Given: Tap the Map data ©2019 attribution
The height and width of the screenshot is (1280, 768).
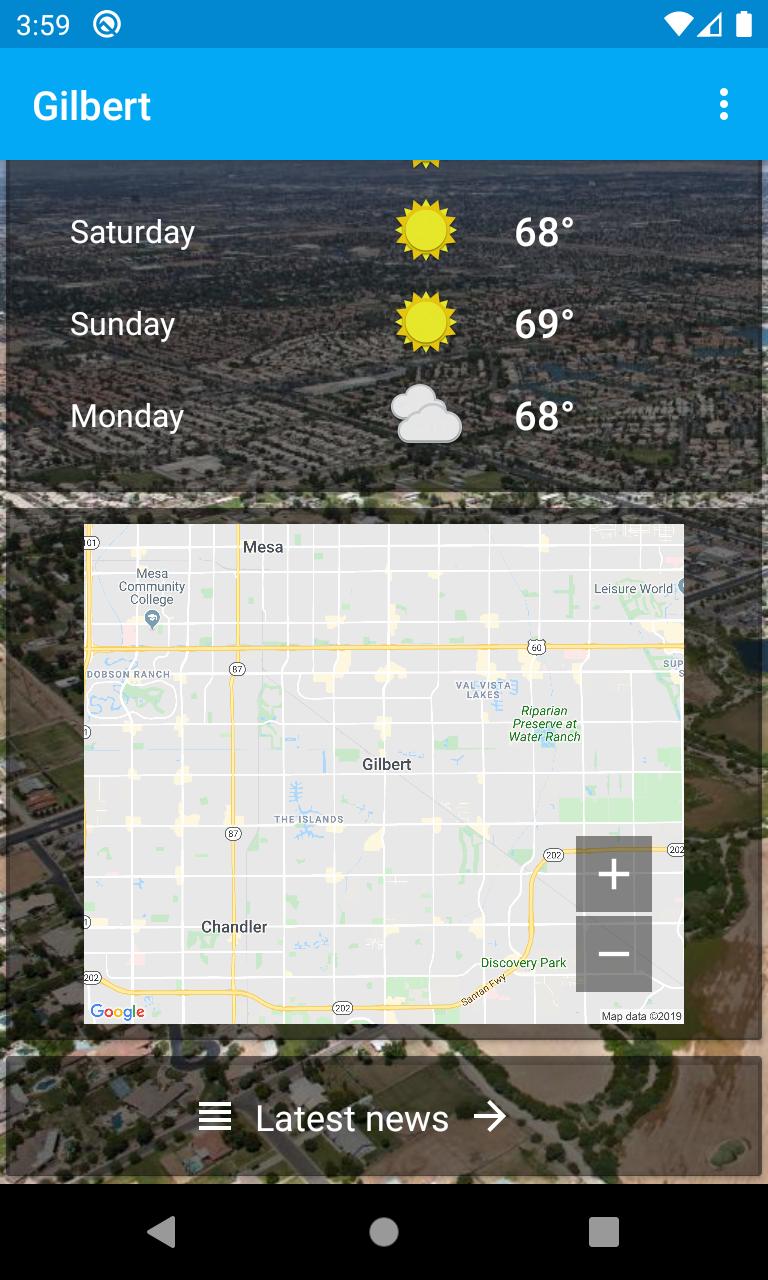Looking at the screenshot, I should [x=641, y=1015].
